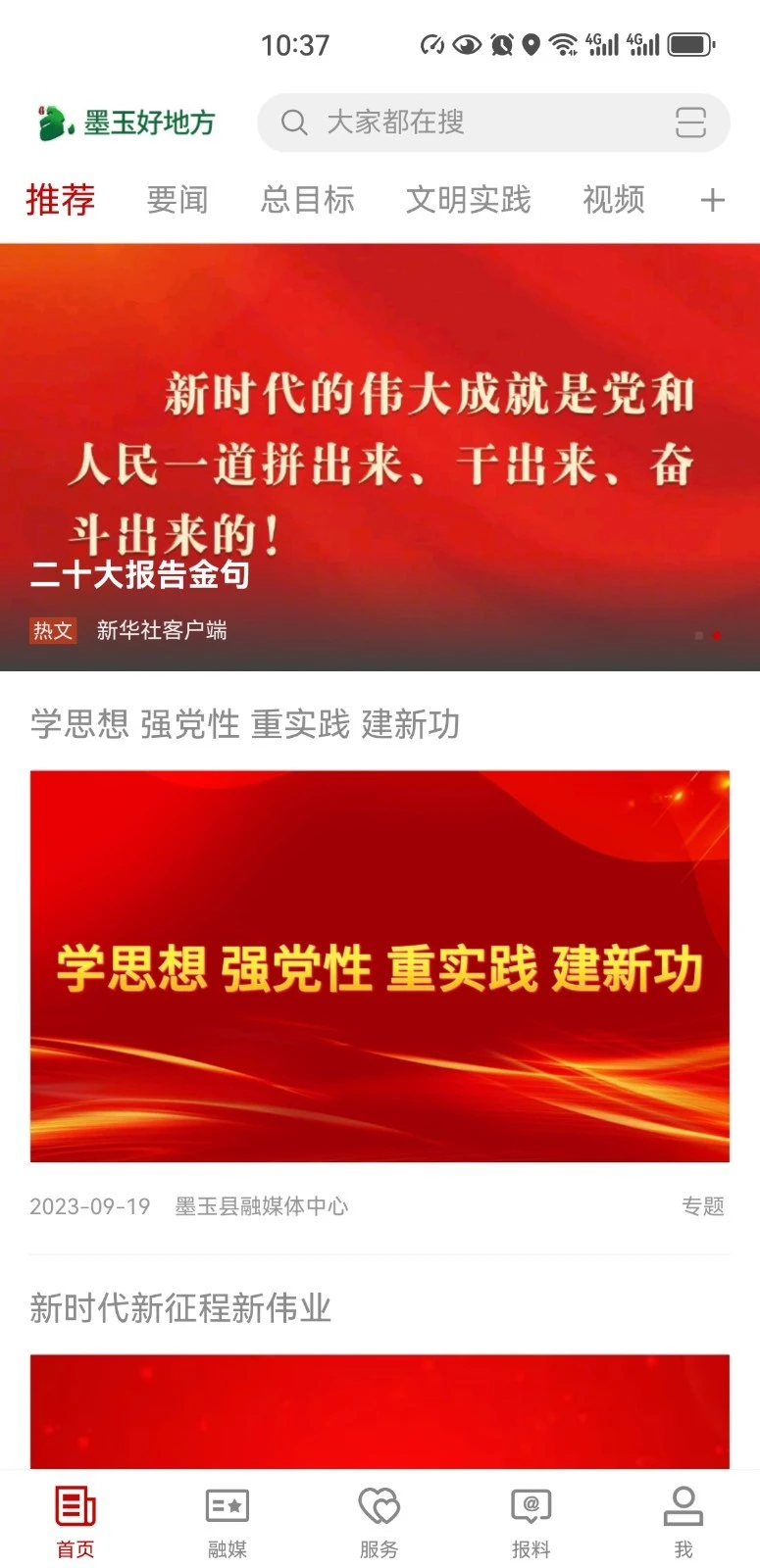The image size is (760, 1568).
Task: Expand channels with the + button
Action: pyautogui.click(x=713, y=200)
